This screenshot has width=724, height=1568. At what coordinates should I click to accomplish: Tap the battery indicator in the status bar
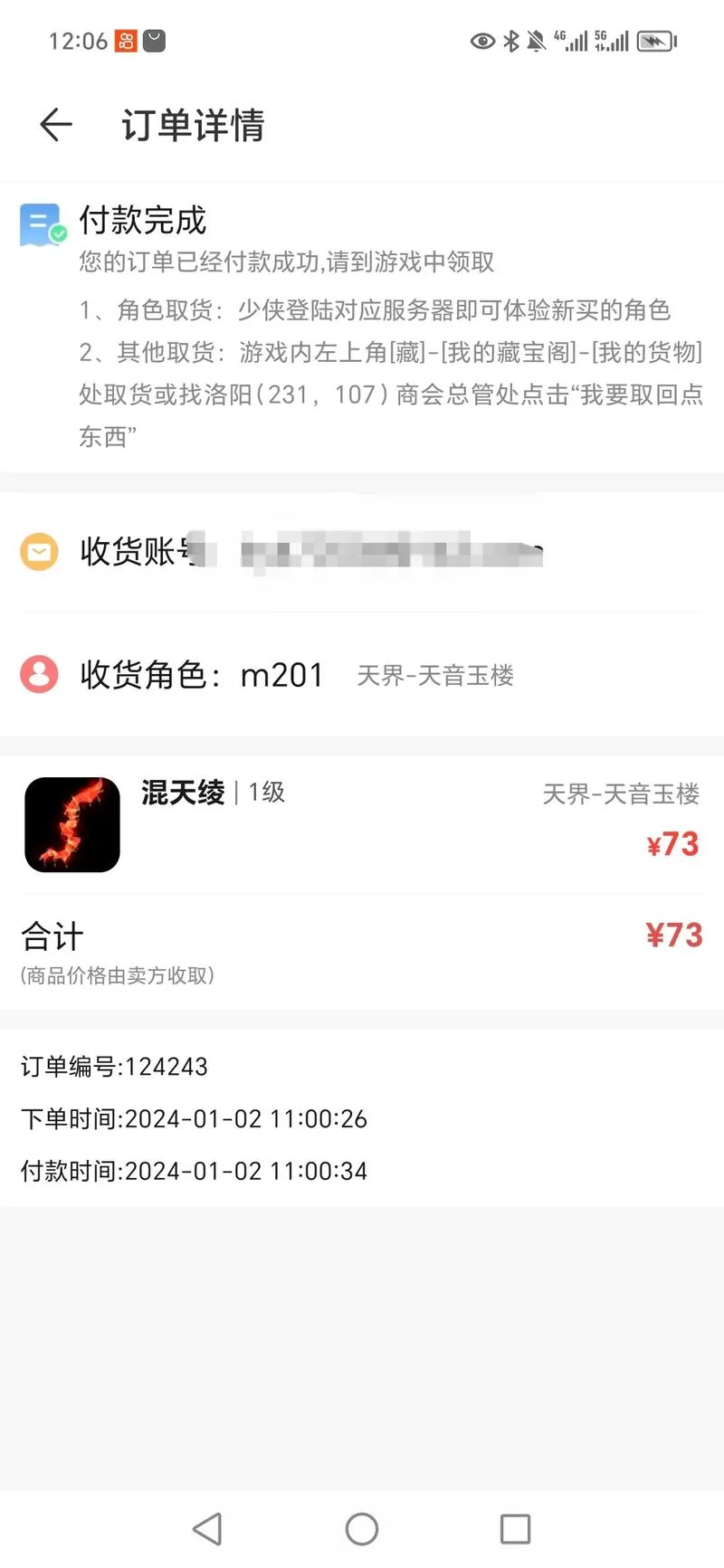pos(654,41)
